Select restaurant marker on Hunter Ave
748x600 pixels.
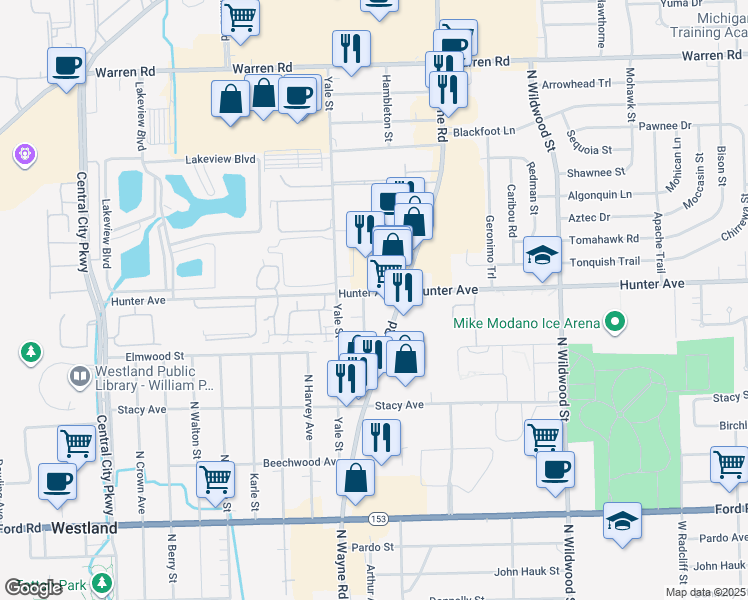click(404, 290)
